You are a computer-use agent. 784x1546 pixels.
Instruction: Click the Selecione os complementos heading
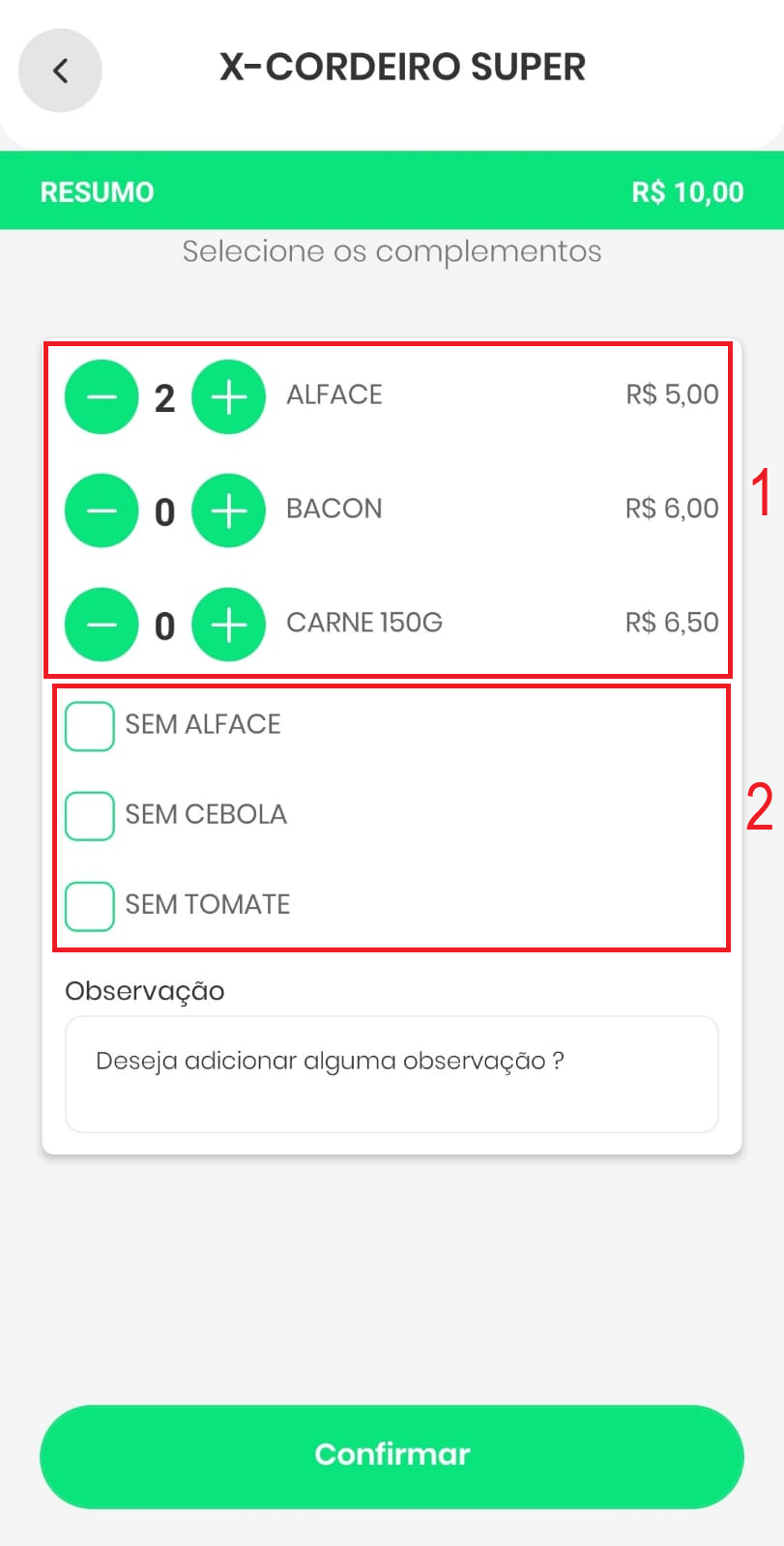pos(392,251)
